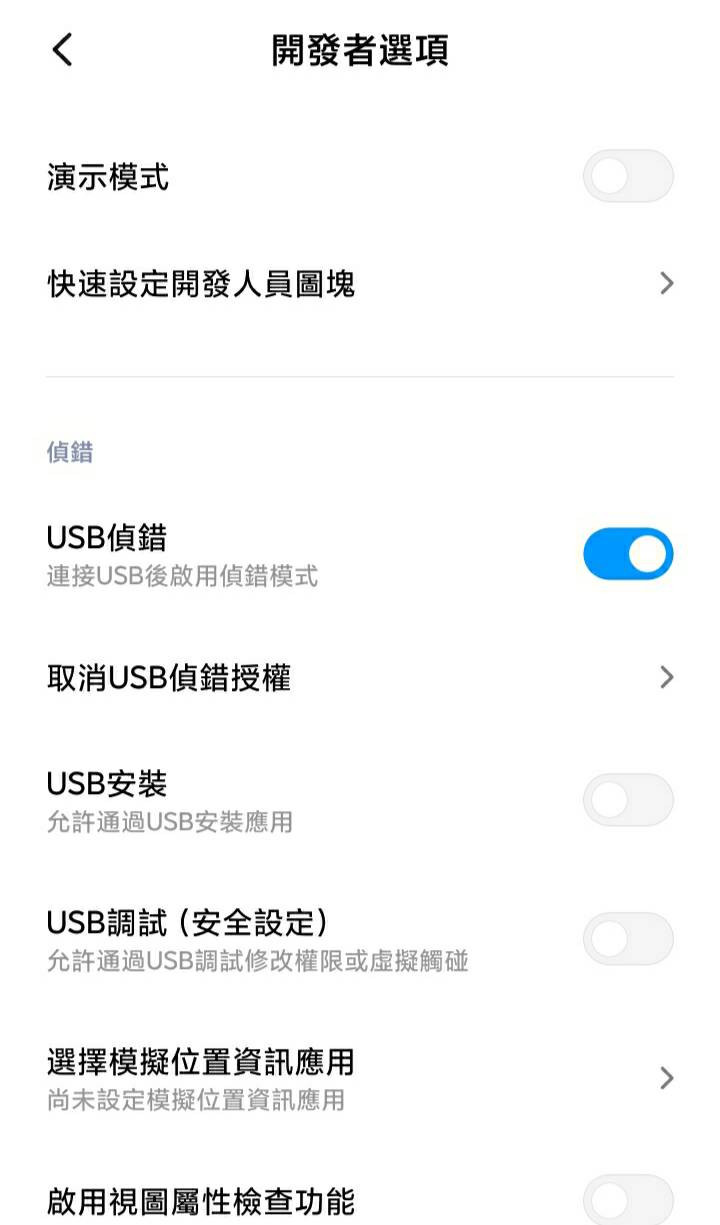Enable 啟用視圖屬性檢查功能

pos(628,1199)
